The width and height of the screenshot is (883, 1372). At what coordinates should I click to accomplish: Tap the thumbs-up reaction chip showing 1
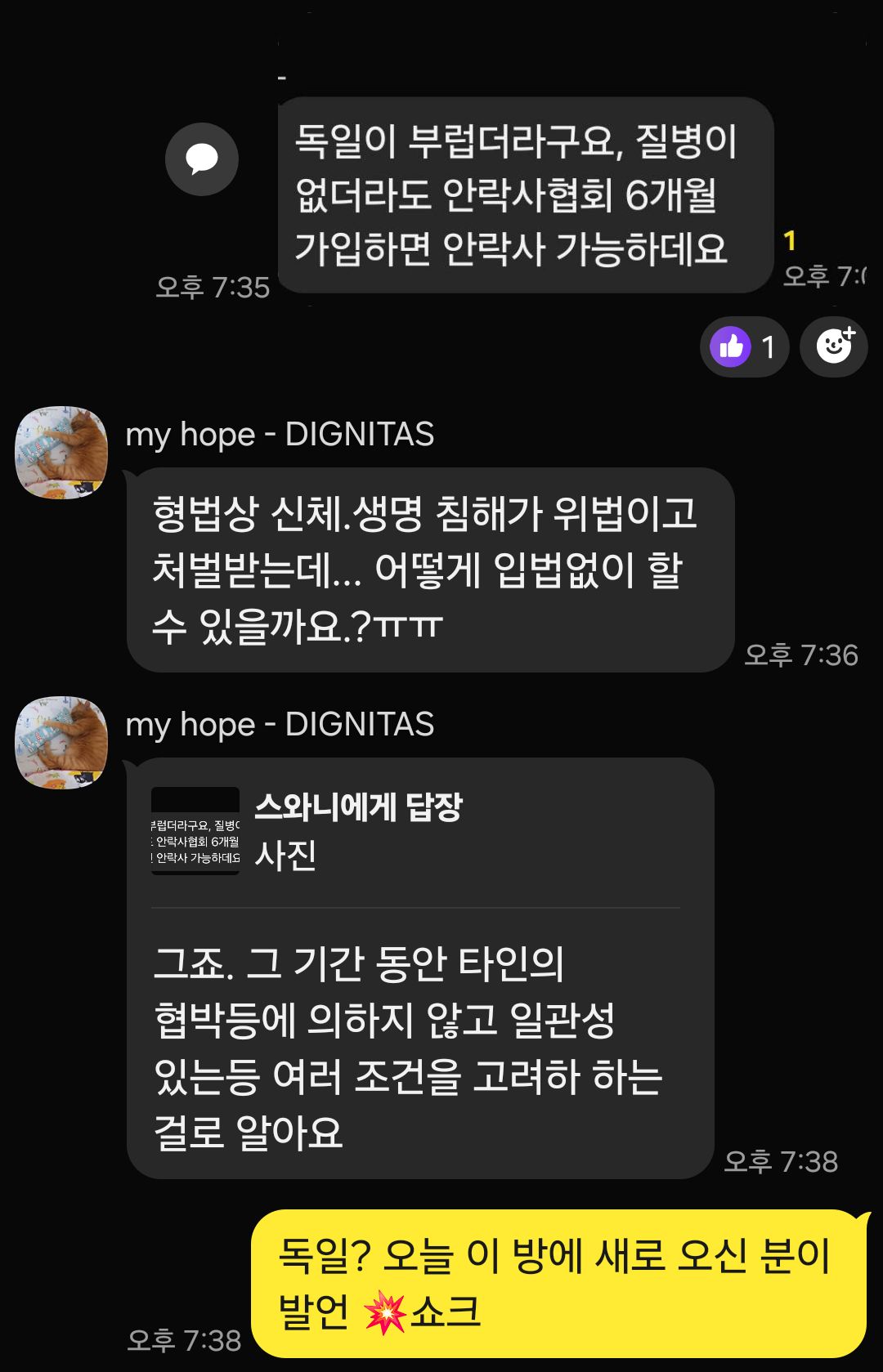point(744,346)
